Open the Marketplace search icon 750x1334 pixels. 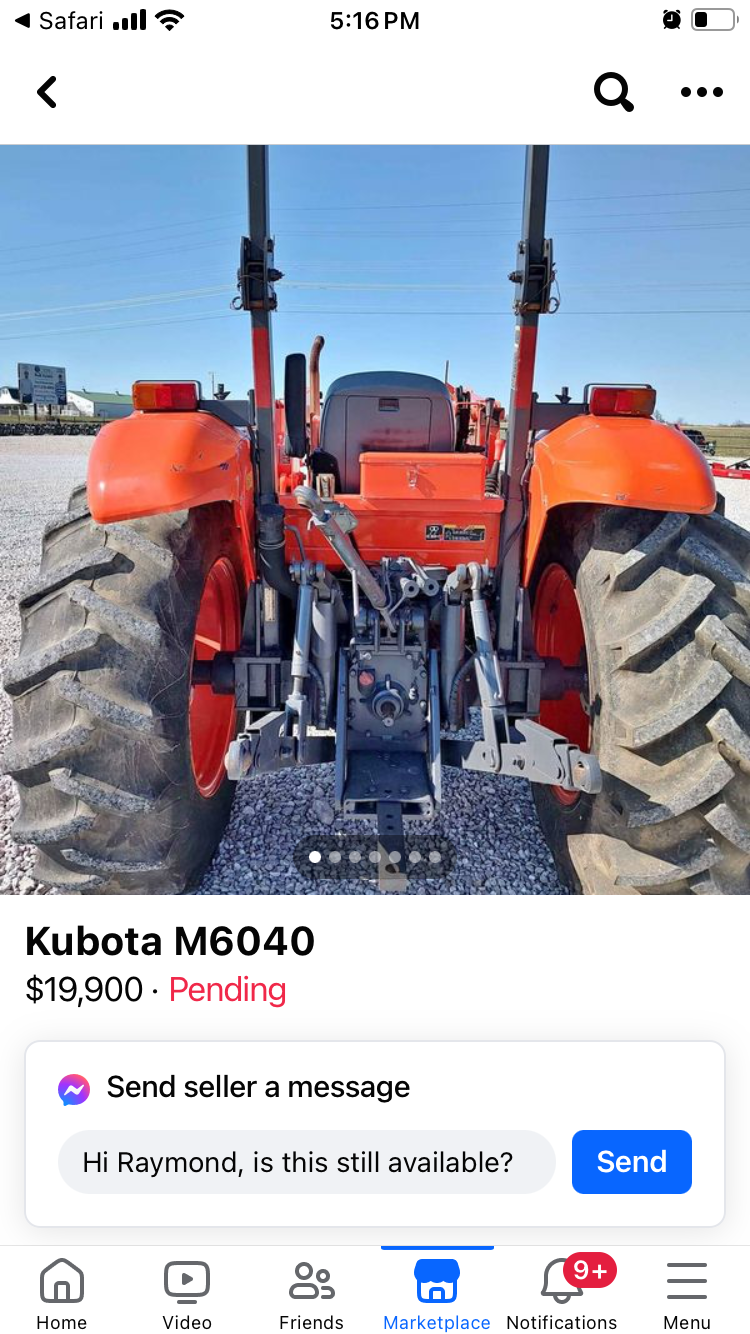coord(614,92)
